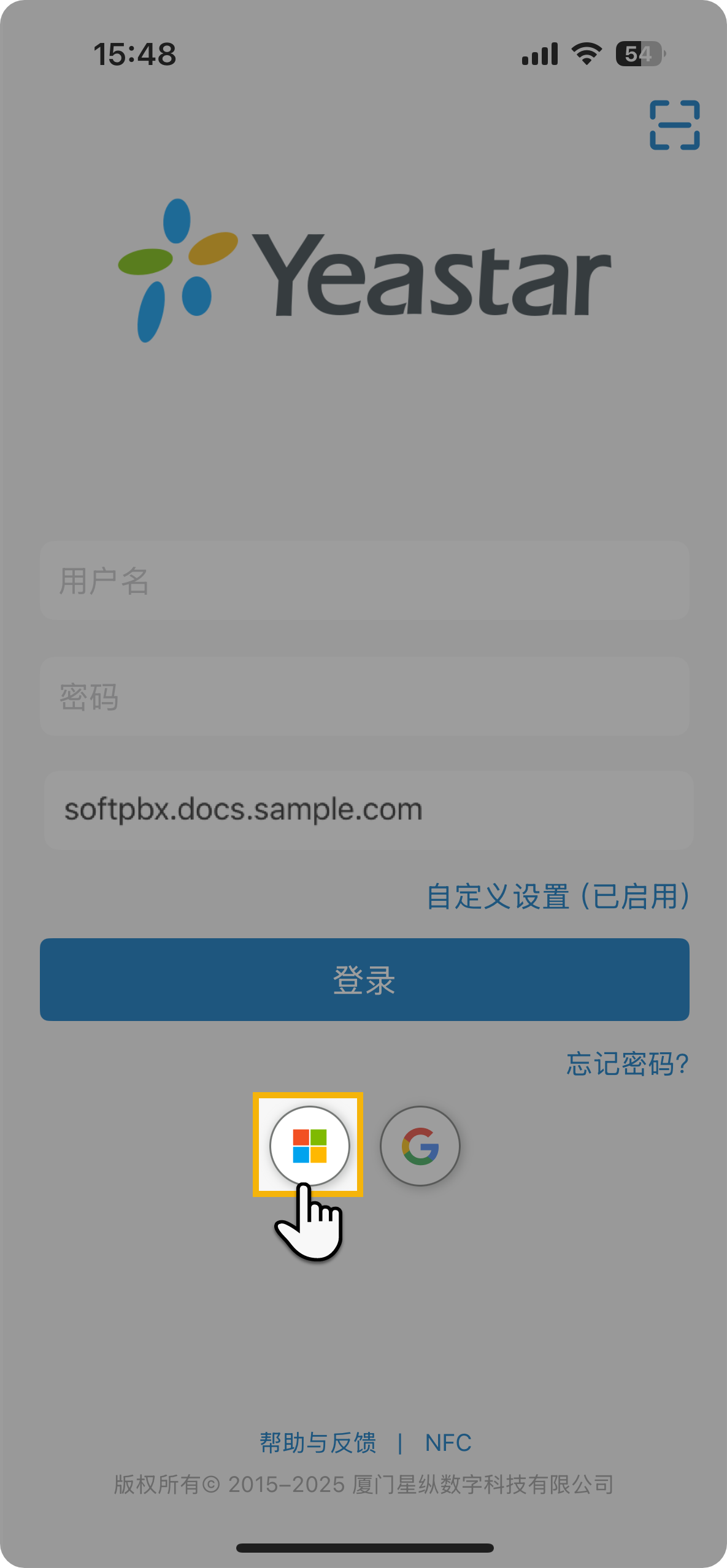Select the NFC link
The height and width of the screenshot is (1568, 727).
448,1442
